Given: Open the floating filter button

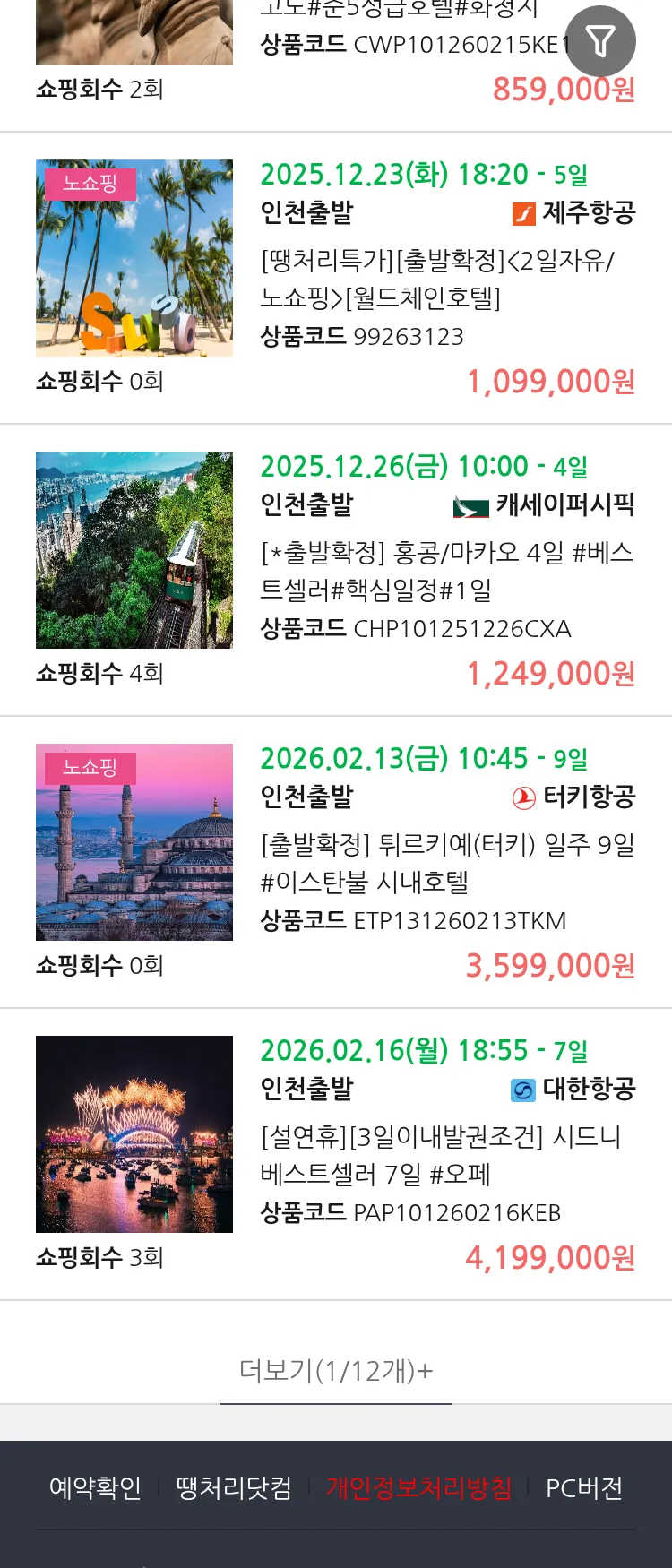Looking at the screenshot, I should pos(600,41).
